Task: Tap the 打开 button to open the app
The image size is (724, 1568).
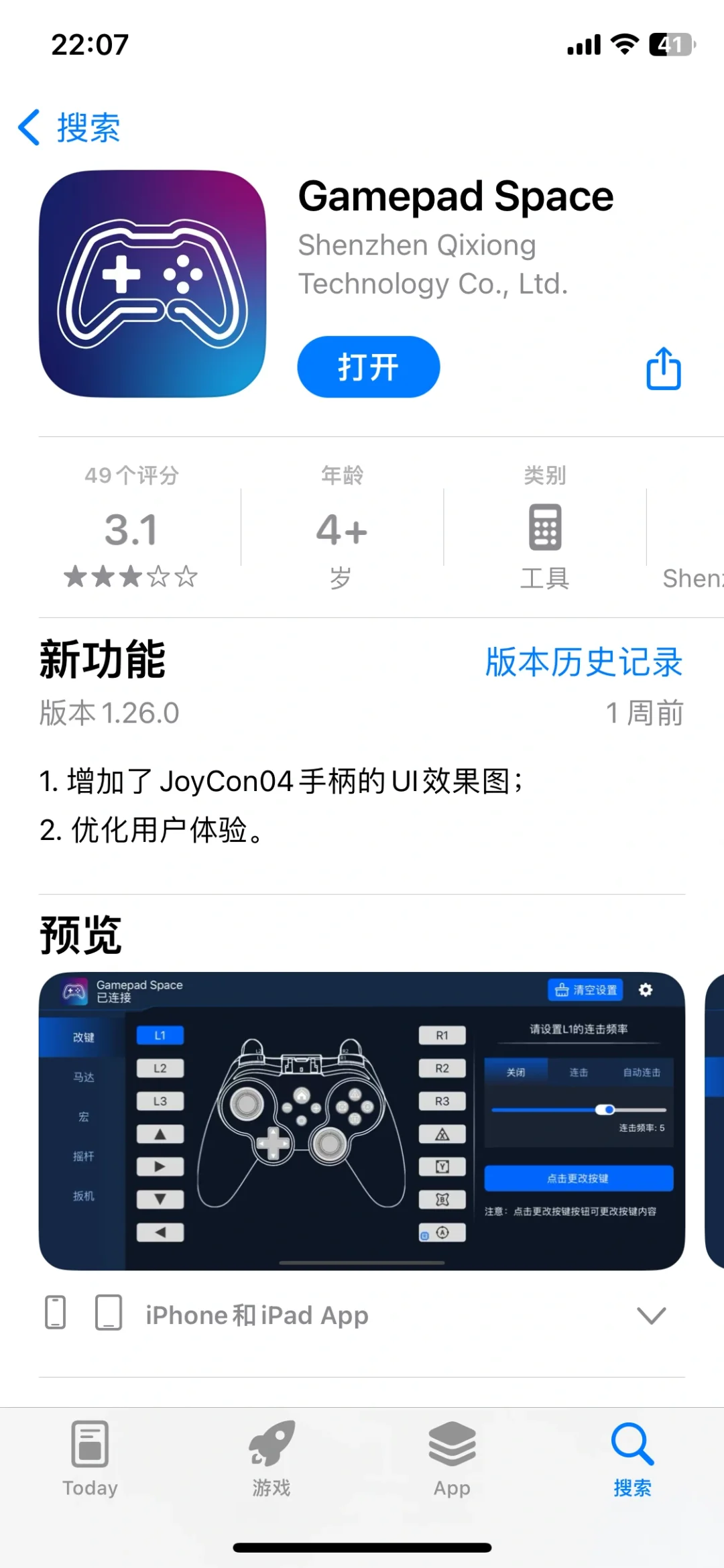Action: (x=368, y=367)
